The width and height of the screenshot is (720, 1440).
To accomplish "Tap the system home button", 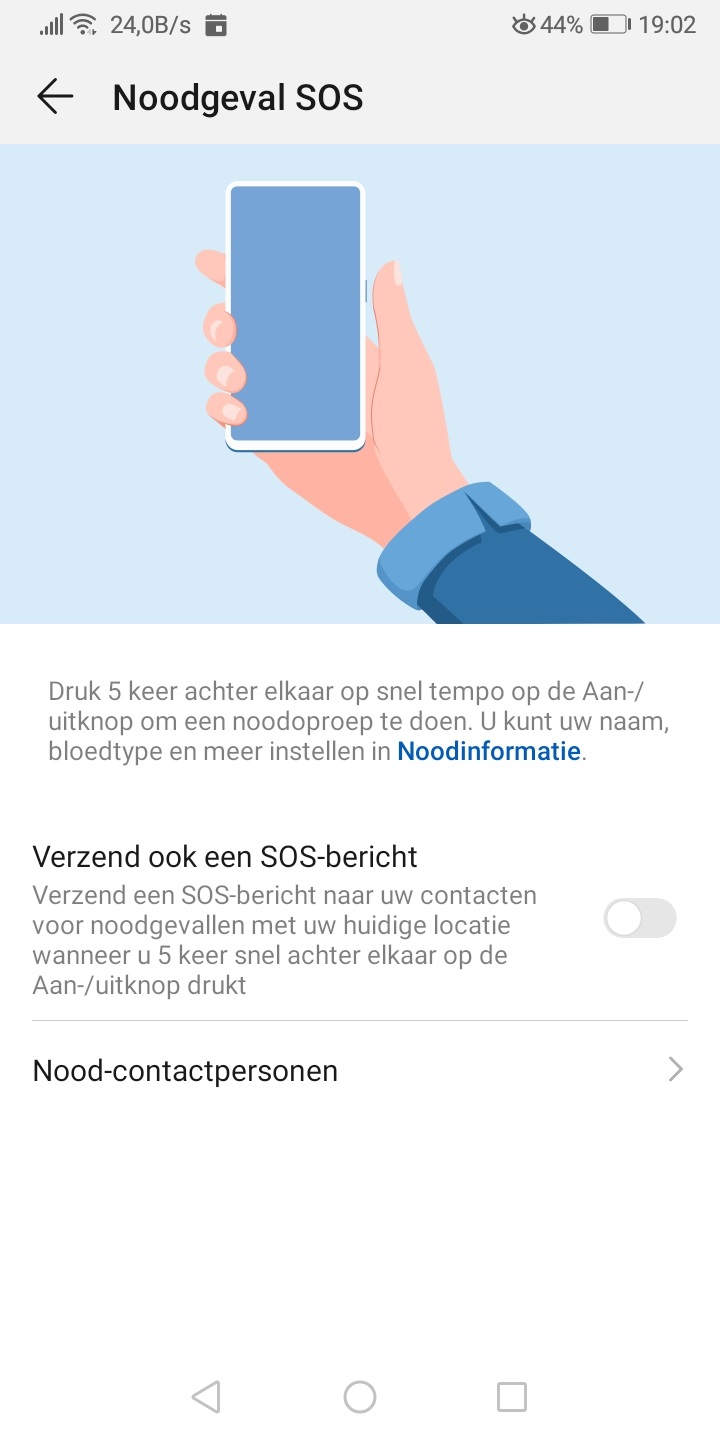I will pos(360,1397).
